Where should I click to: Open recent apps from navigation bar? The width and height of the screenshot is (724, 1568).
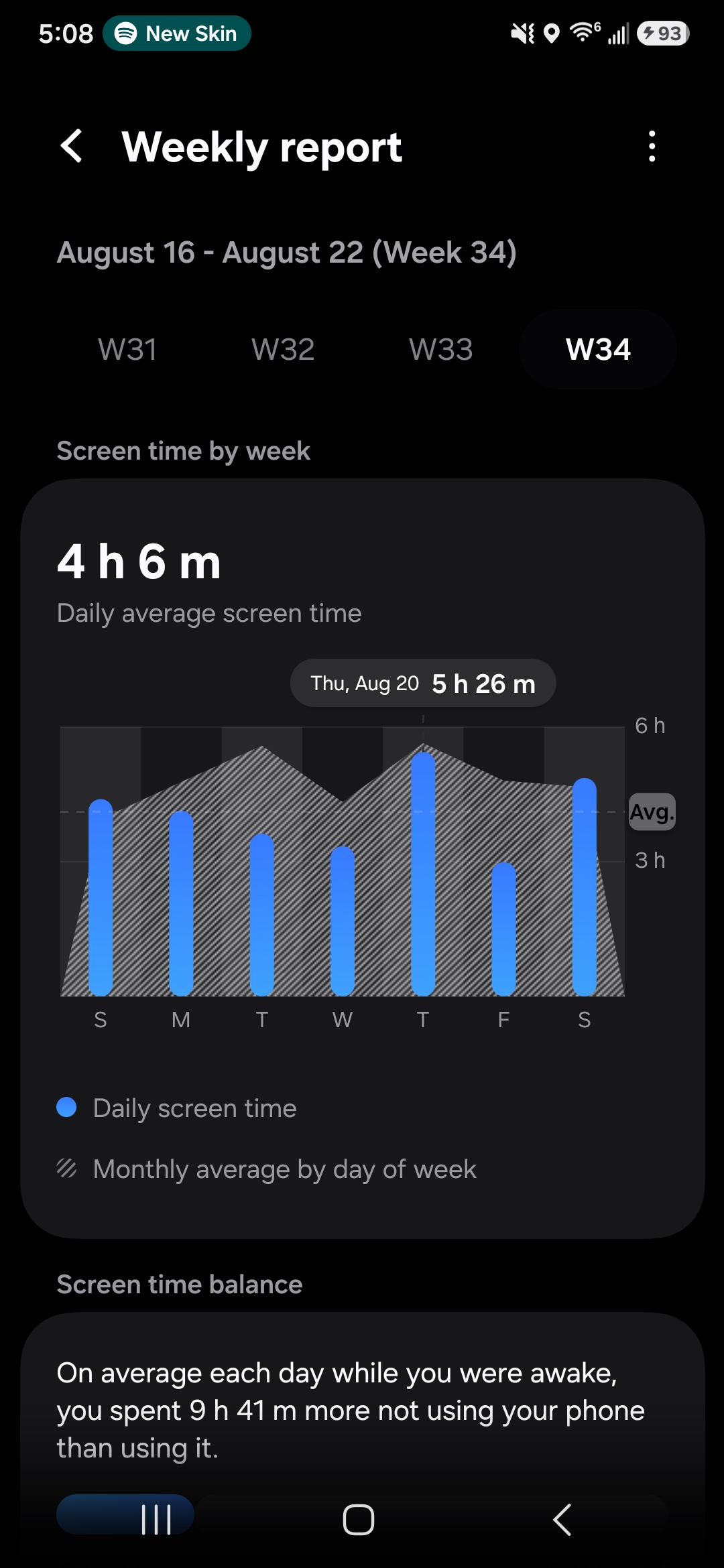tap(156, 1519)
